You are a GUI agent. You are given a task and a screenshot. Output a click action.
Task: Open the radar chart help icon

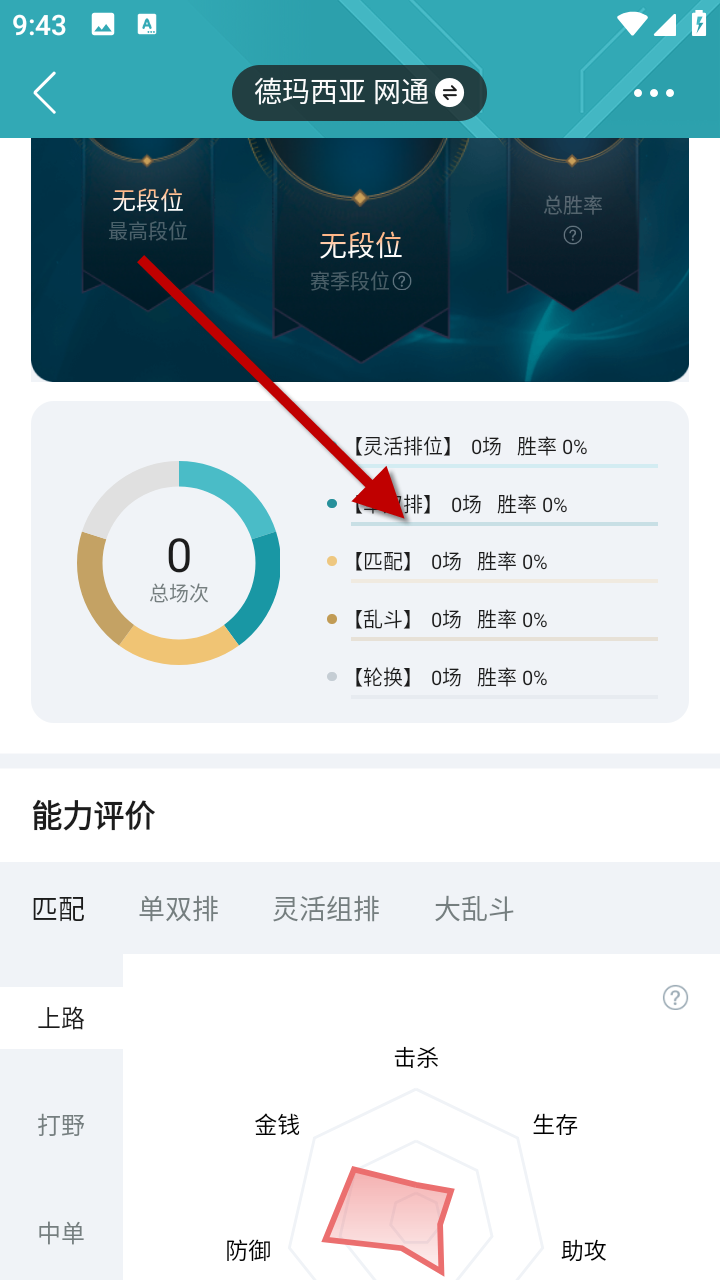tap(676, 997)
